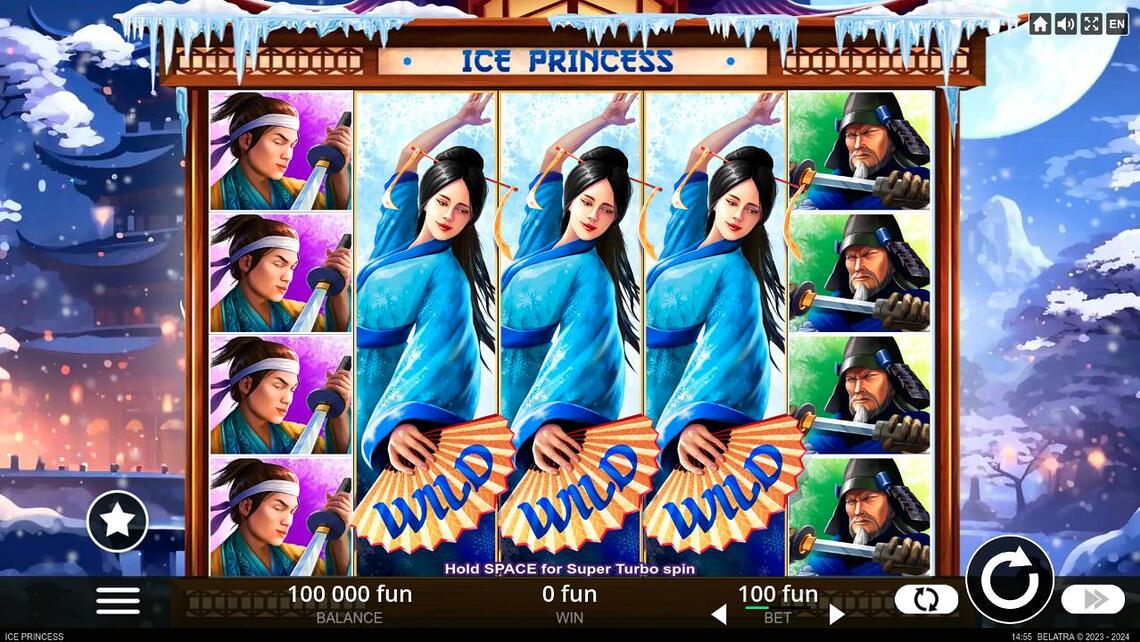Open the star favorites button

tap(118, 520)
